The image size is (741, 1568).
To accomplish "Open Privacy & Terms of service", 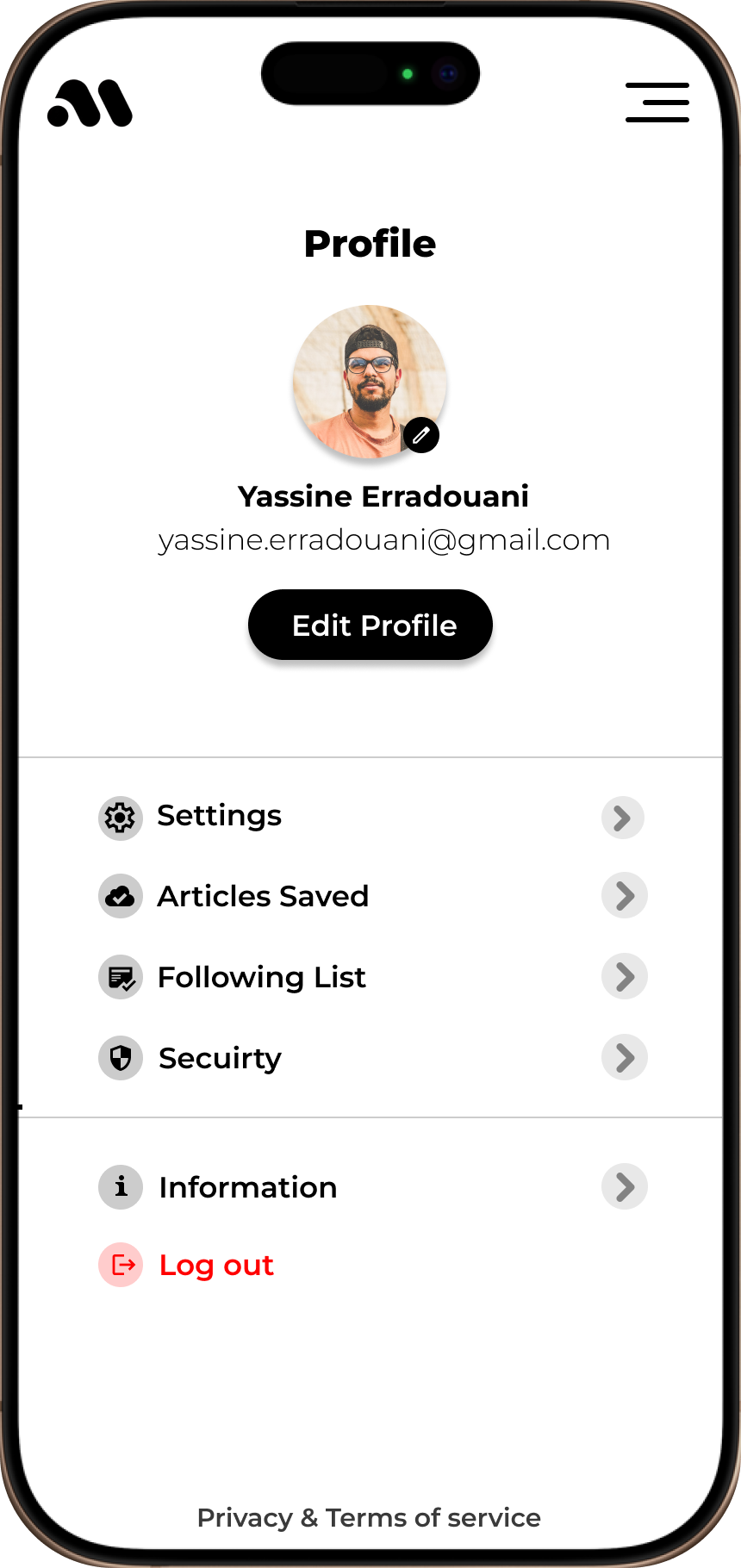I will coord(369,1517).
